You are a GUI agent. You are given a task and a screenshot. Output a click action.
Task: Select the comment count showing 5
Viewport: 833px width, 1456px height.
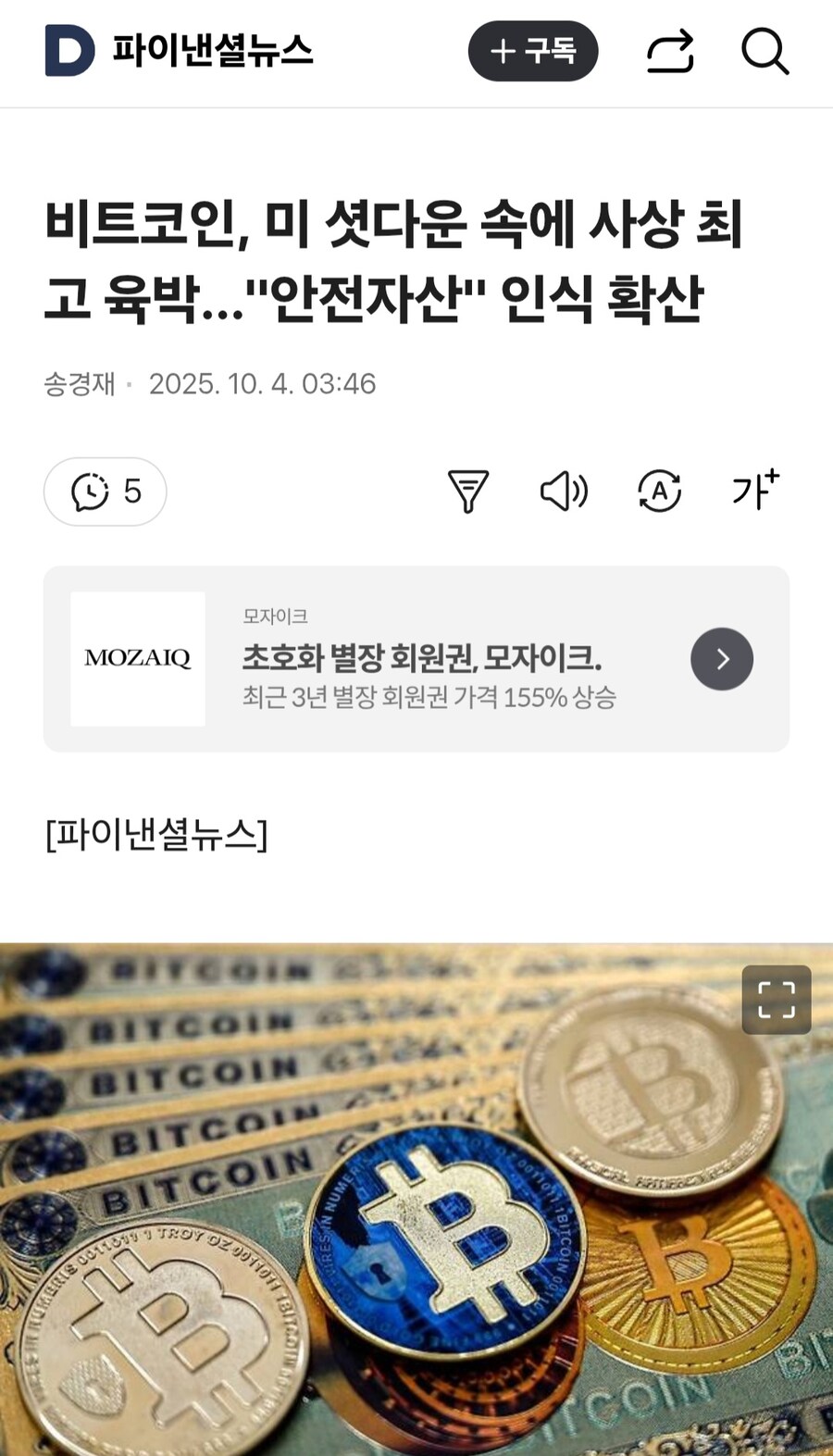click(132, 492)
